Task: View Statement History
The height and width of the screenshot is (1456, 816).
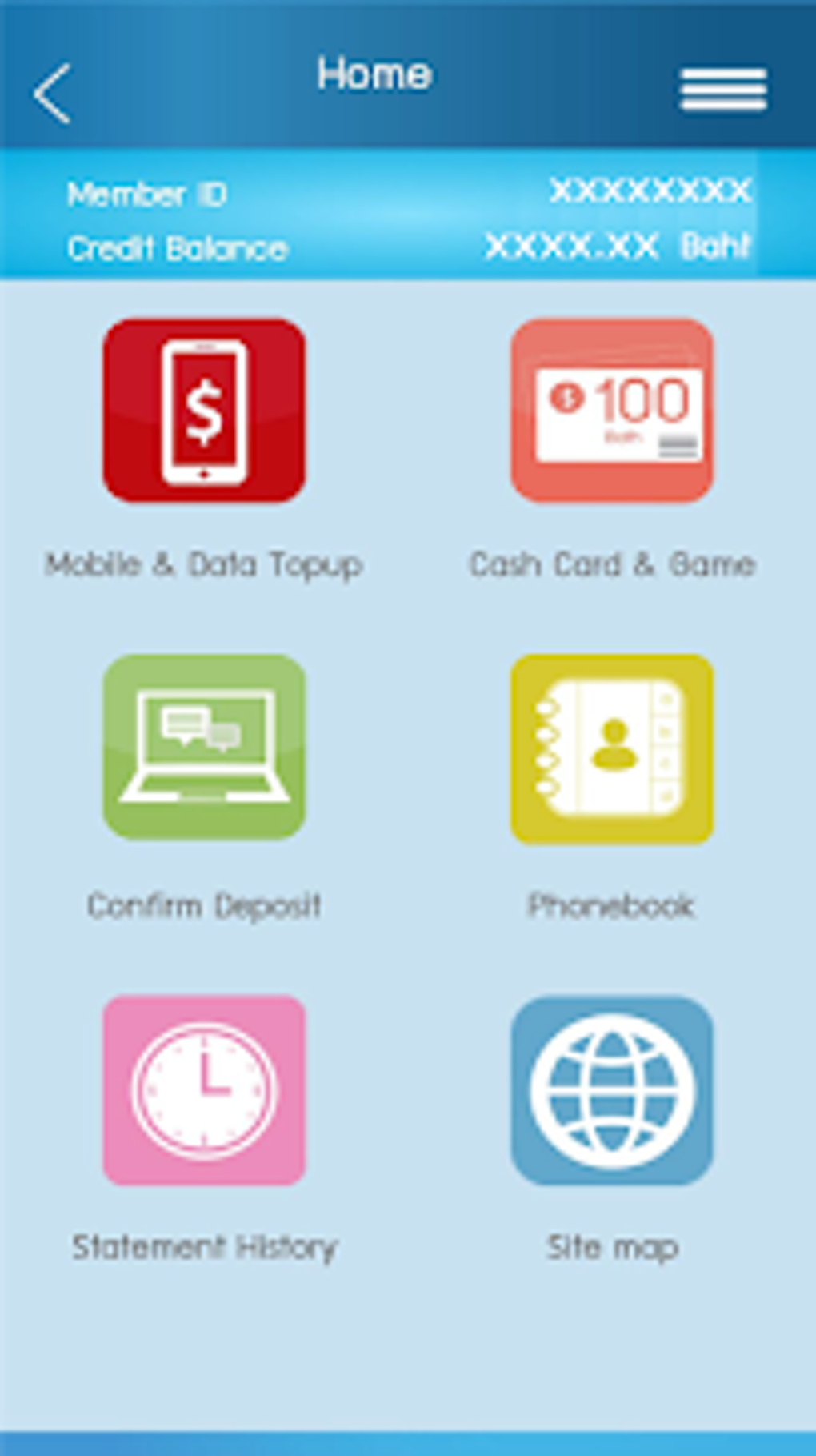Action: click(204, 1090)
